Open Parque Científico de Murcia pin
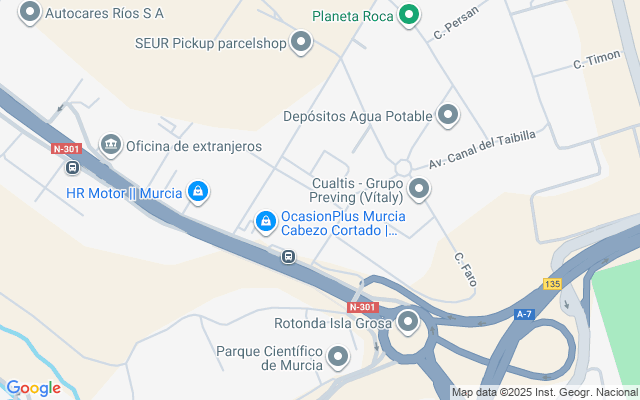The image size is (640, 400). (x=339, y=356)
